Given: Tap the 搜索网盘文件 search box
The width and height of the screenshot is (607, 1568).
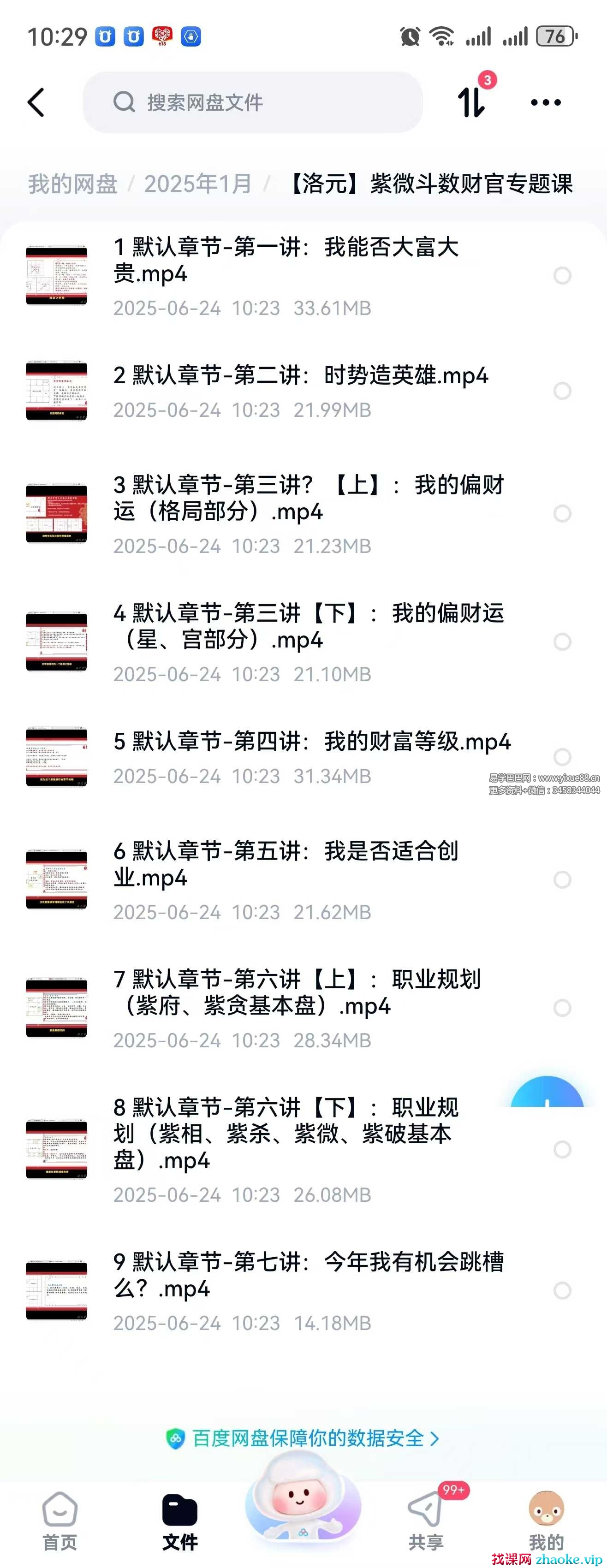Looking at the screenshot, I should (253, 102).
